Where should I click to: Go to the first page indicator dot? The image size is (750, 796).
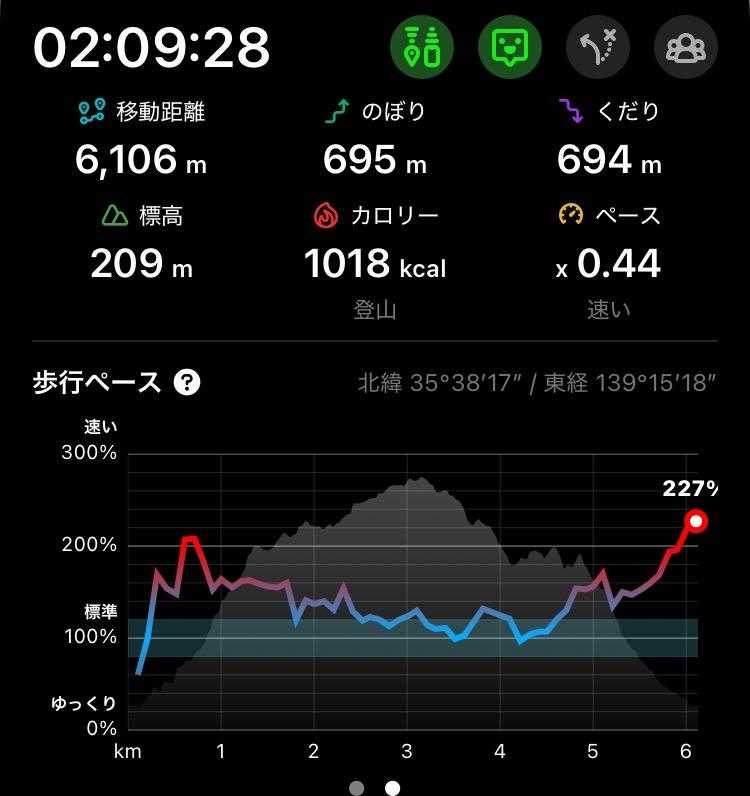click(x=357, y=788)
